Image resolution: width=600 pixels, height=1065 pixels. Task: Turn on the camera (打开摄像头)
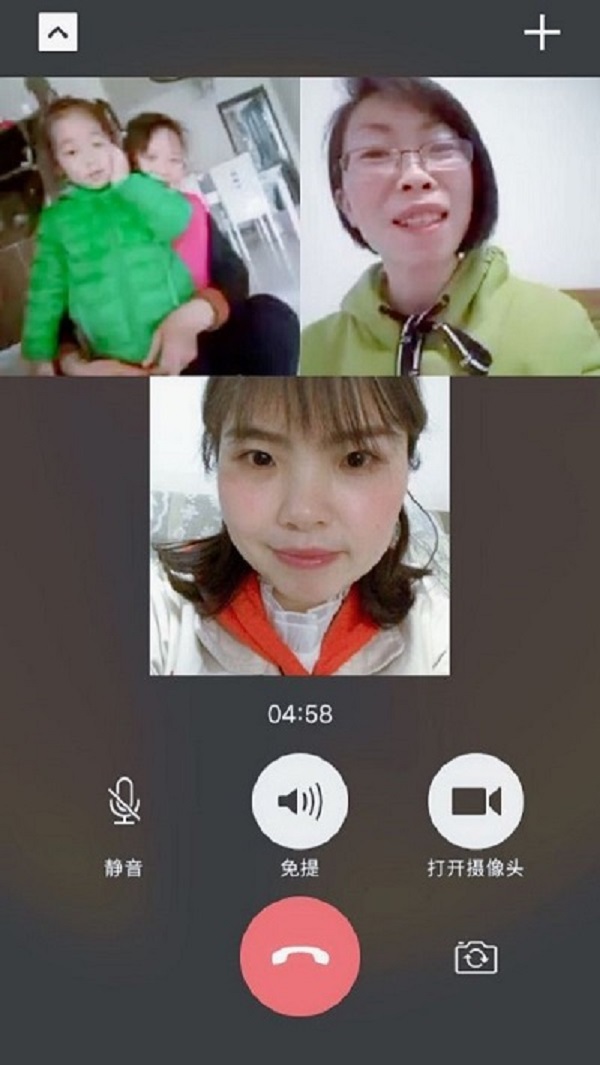(x=475, y=801)
